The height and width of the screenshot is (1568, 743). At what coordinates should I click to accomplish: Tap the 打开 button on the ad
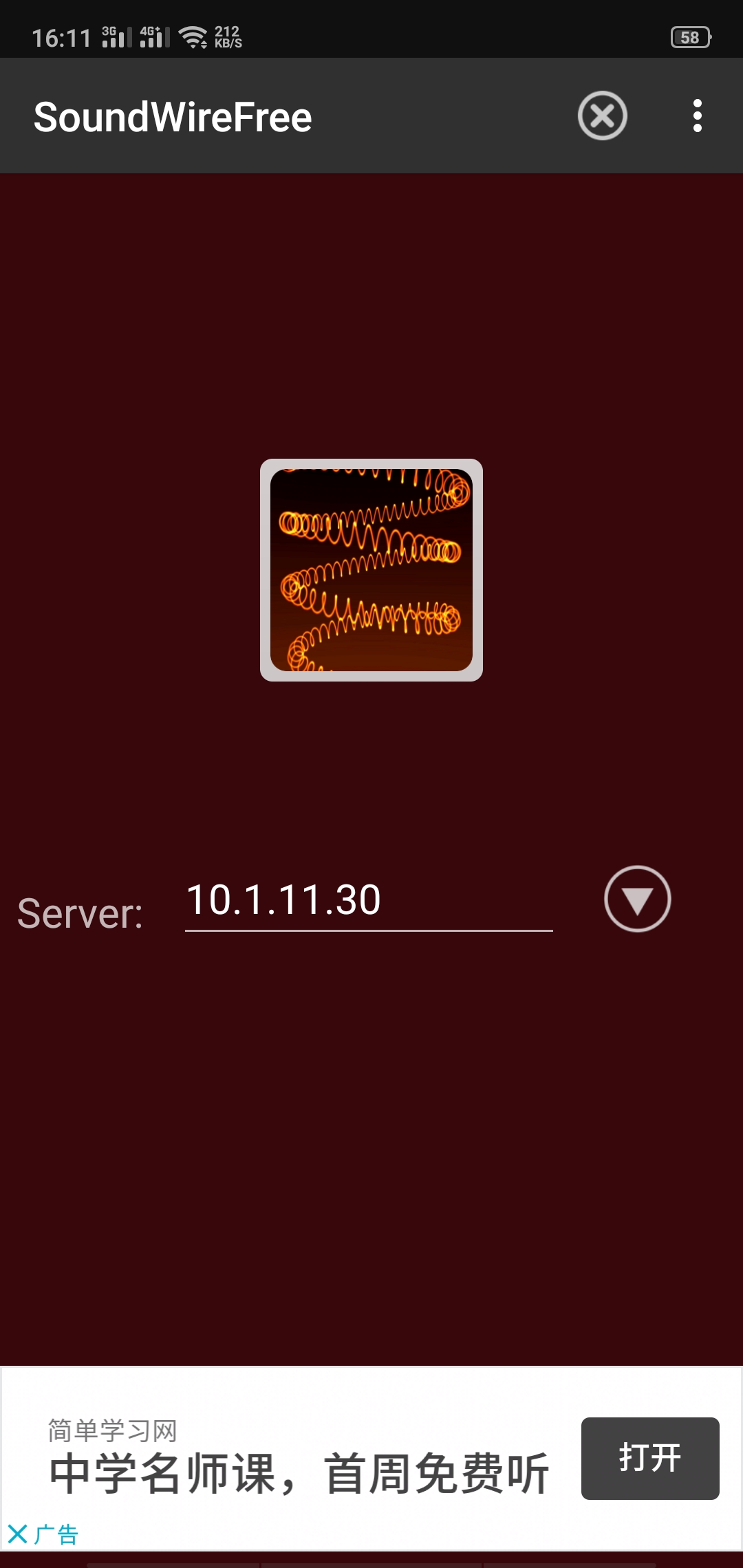tap(649, 1458)
